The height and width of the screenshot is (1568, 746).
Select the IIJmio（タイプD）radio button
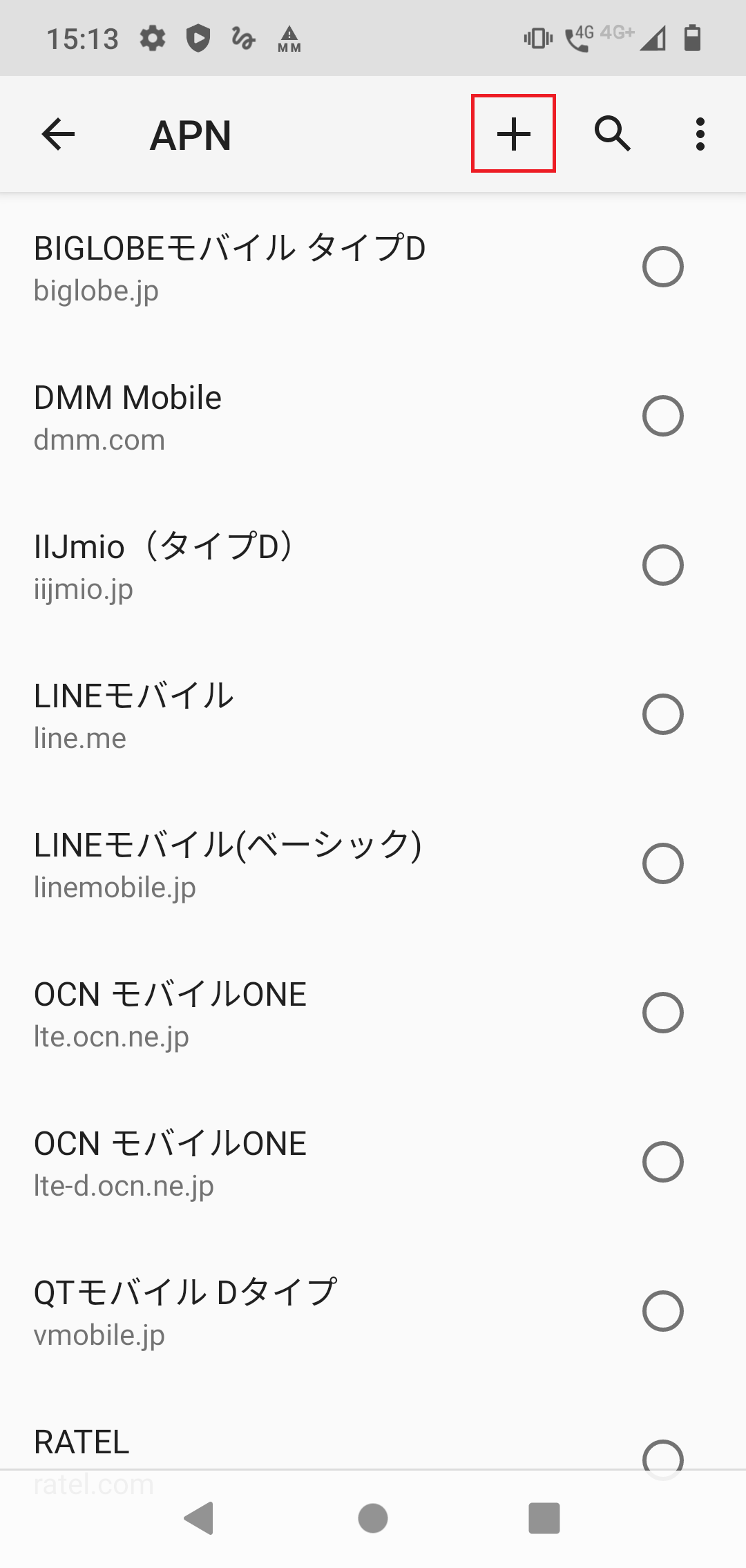point(663,565)
